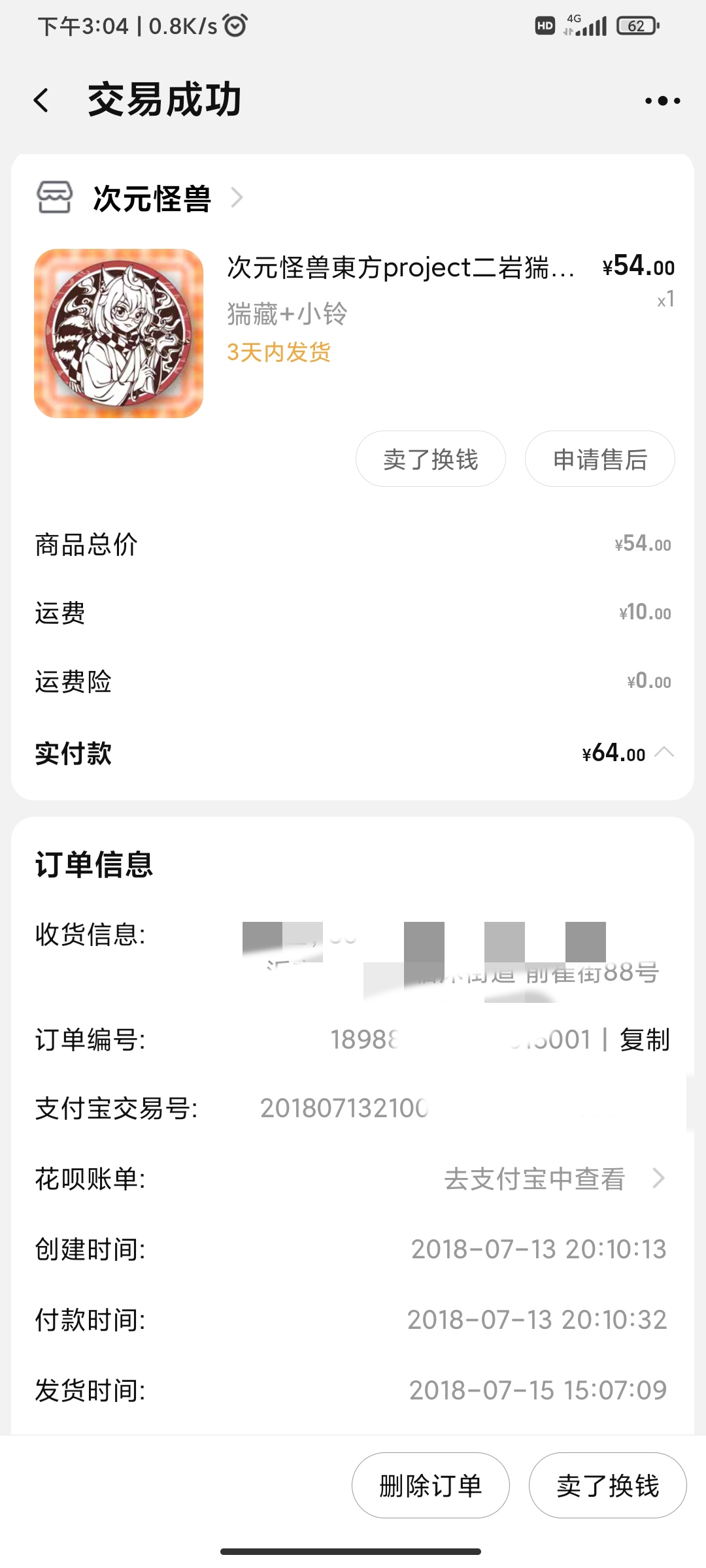Tap 卖了换钱 beside 申请售后

[x=430, y=459]
